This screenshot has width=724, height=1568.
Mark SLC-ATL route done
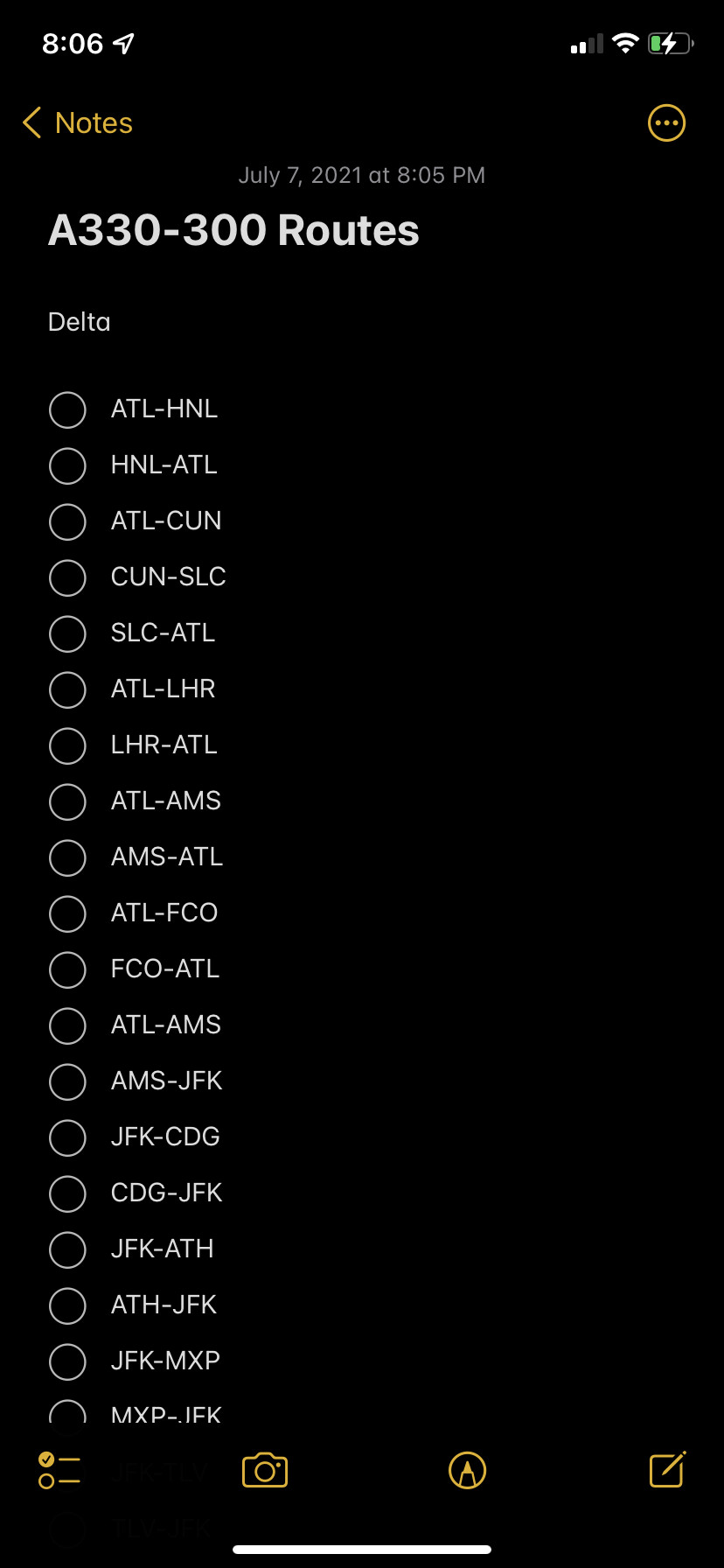coord(67,633)
